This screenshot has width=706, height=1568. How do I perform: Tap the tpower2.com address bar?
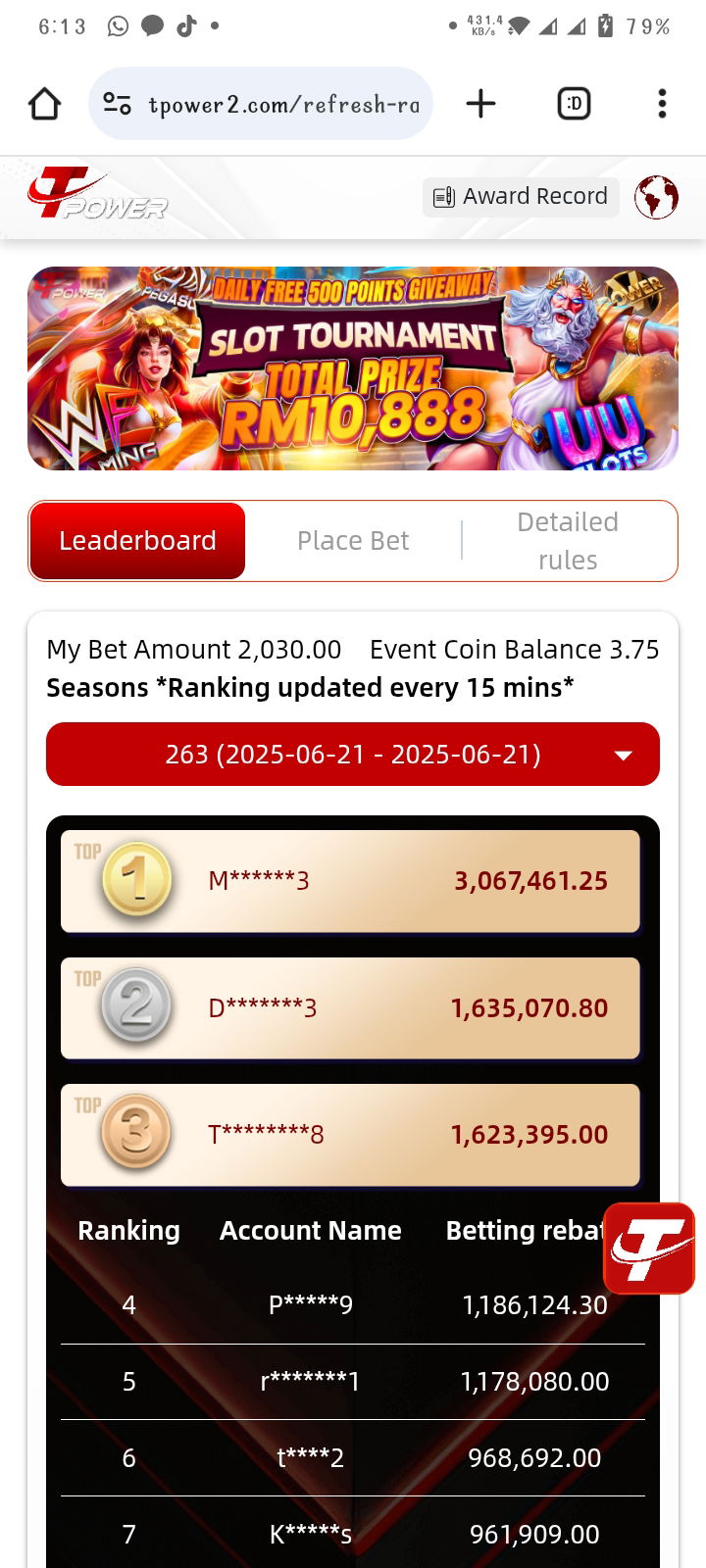click(x=282, y=104)
